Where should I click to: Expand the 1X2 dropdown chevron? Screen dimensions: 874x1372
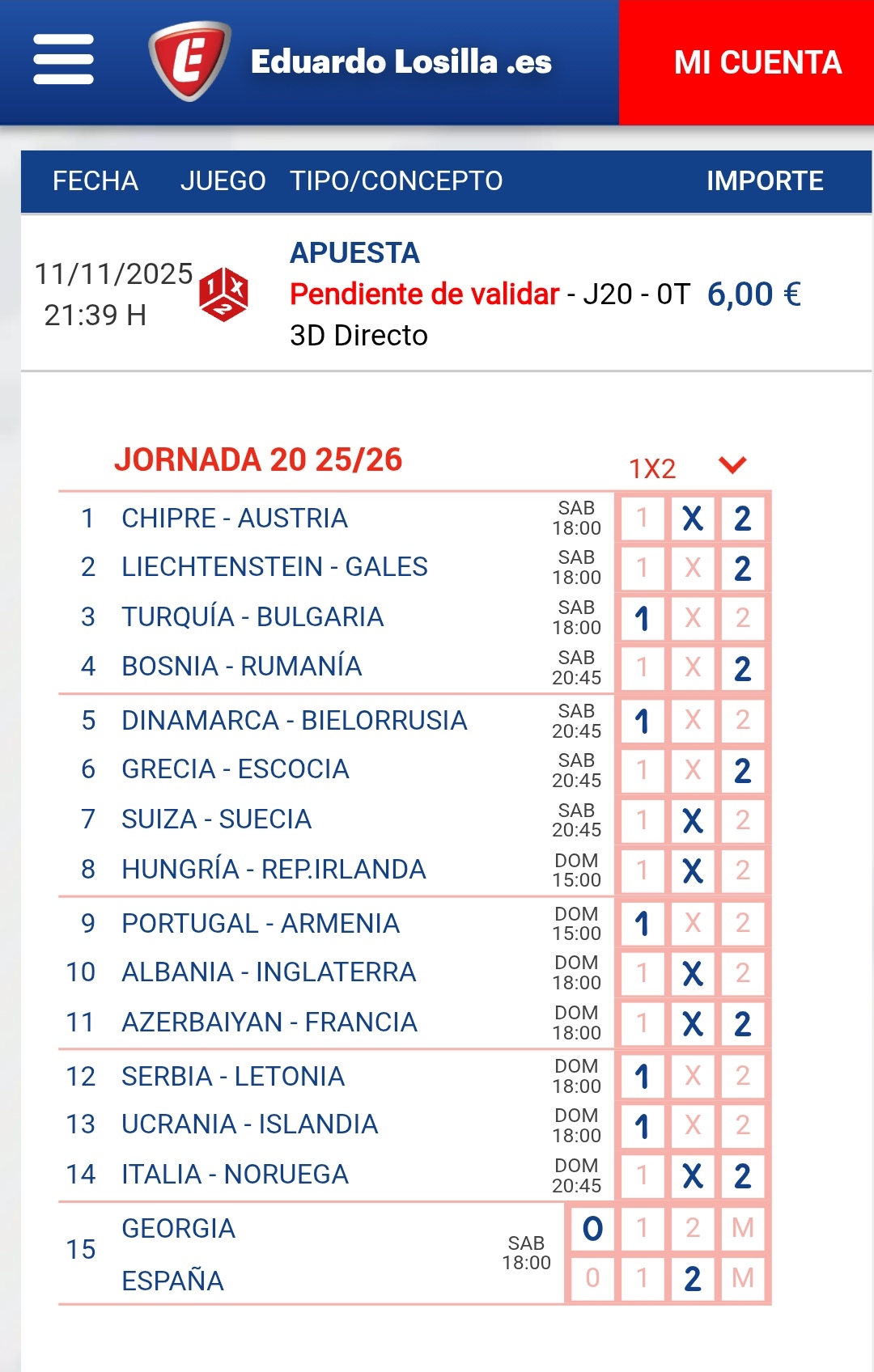[x=732, y=465]
